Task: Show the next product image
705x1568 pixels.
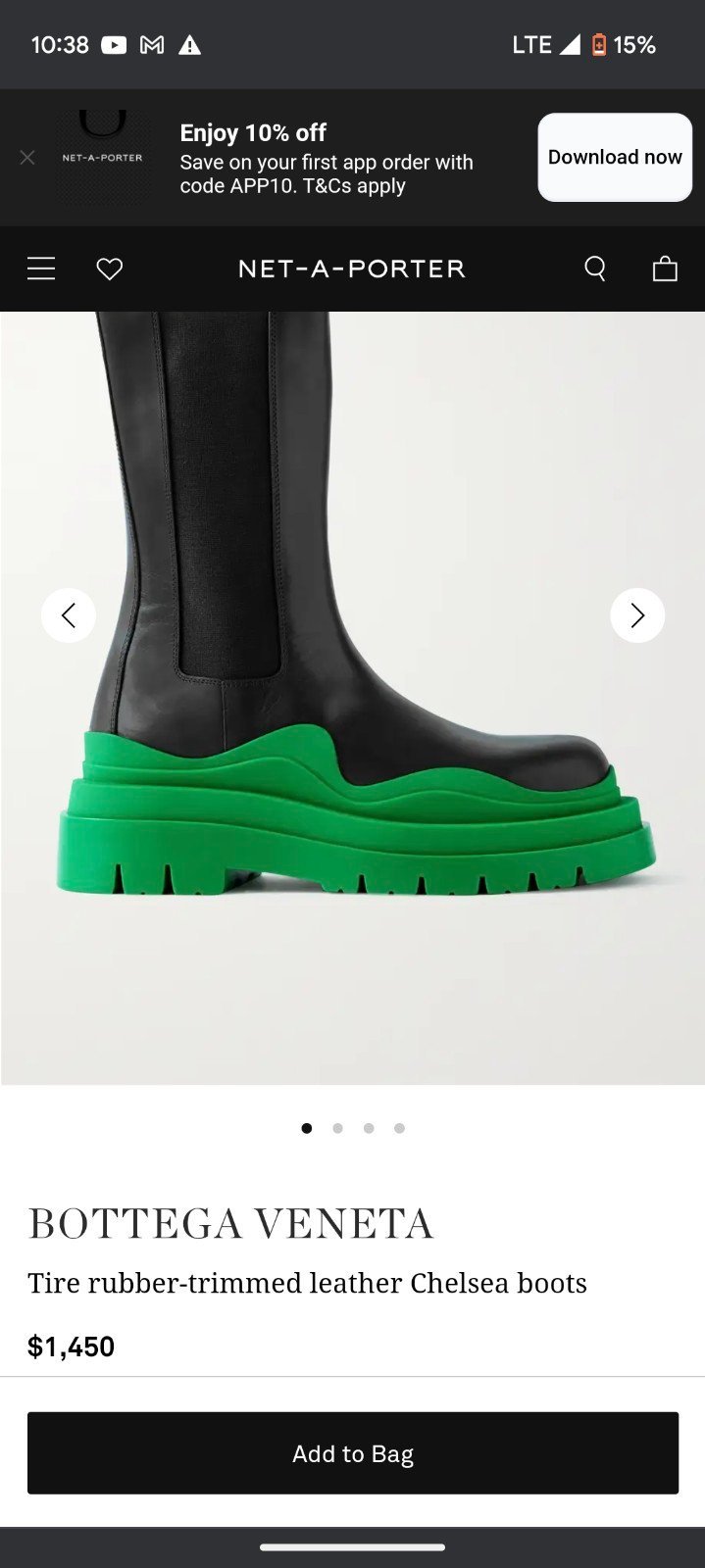Action: coord(637,615)
